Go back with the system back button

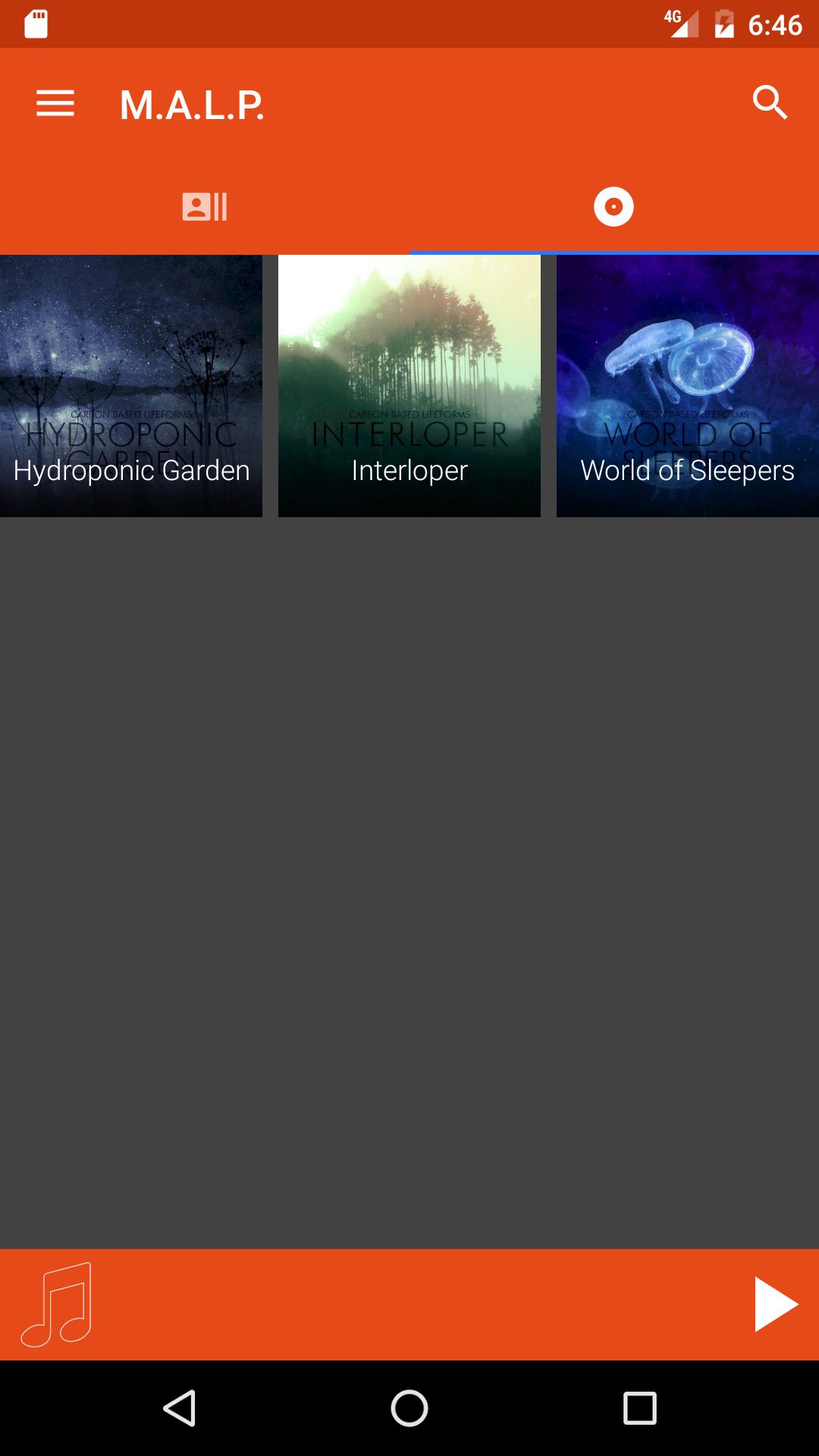(180, 1408)
